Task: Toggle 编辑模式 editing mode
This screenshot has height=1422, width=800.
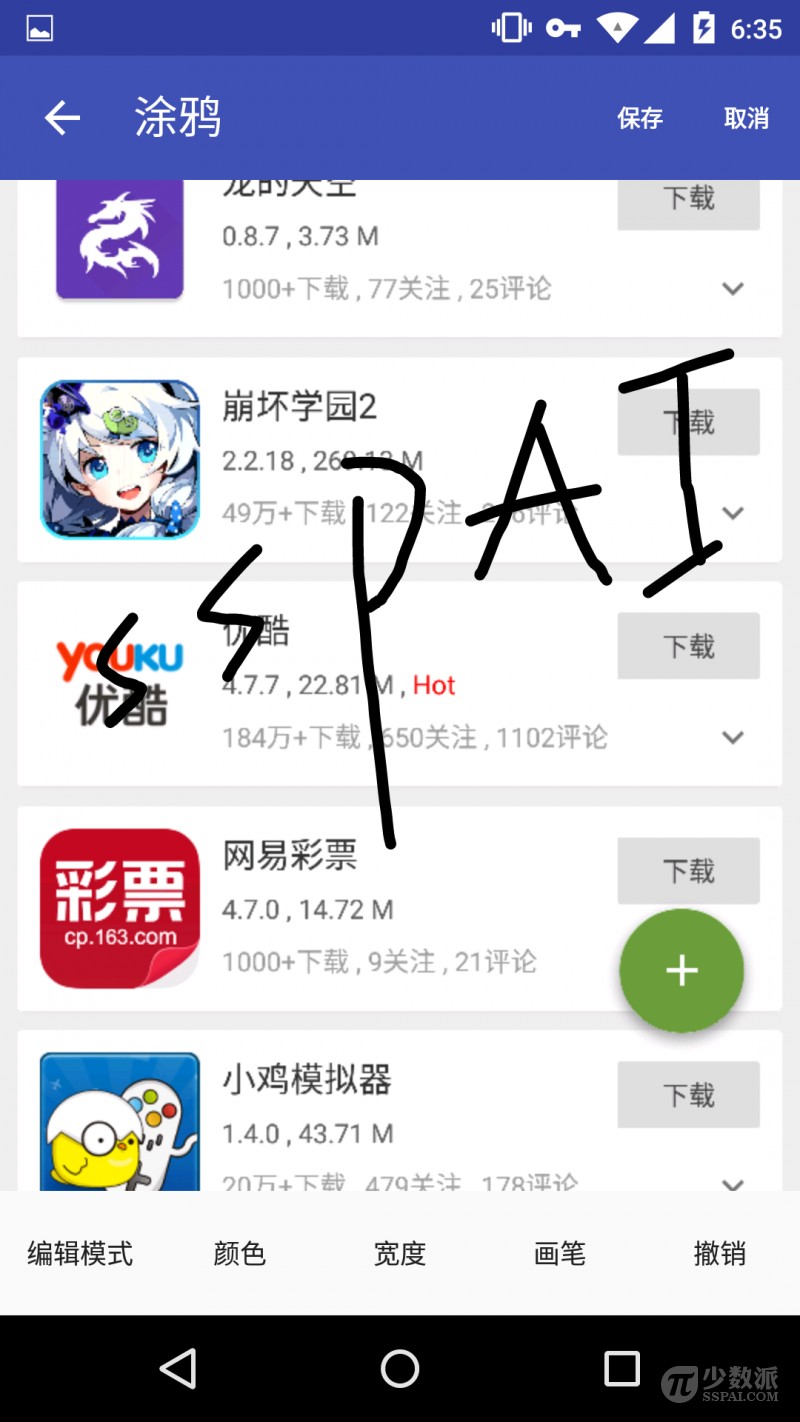Action: (x=79, y=1253)
